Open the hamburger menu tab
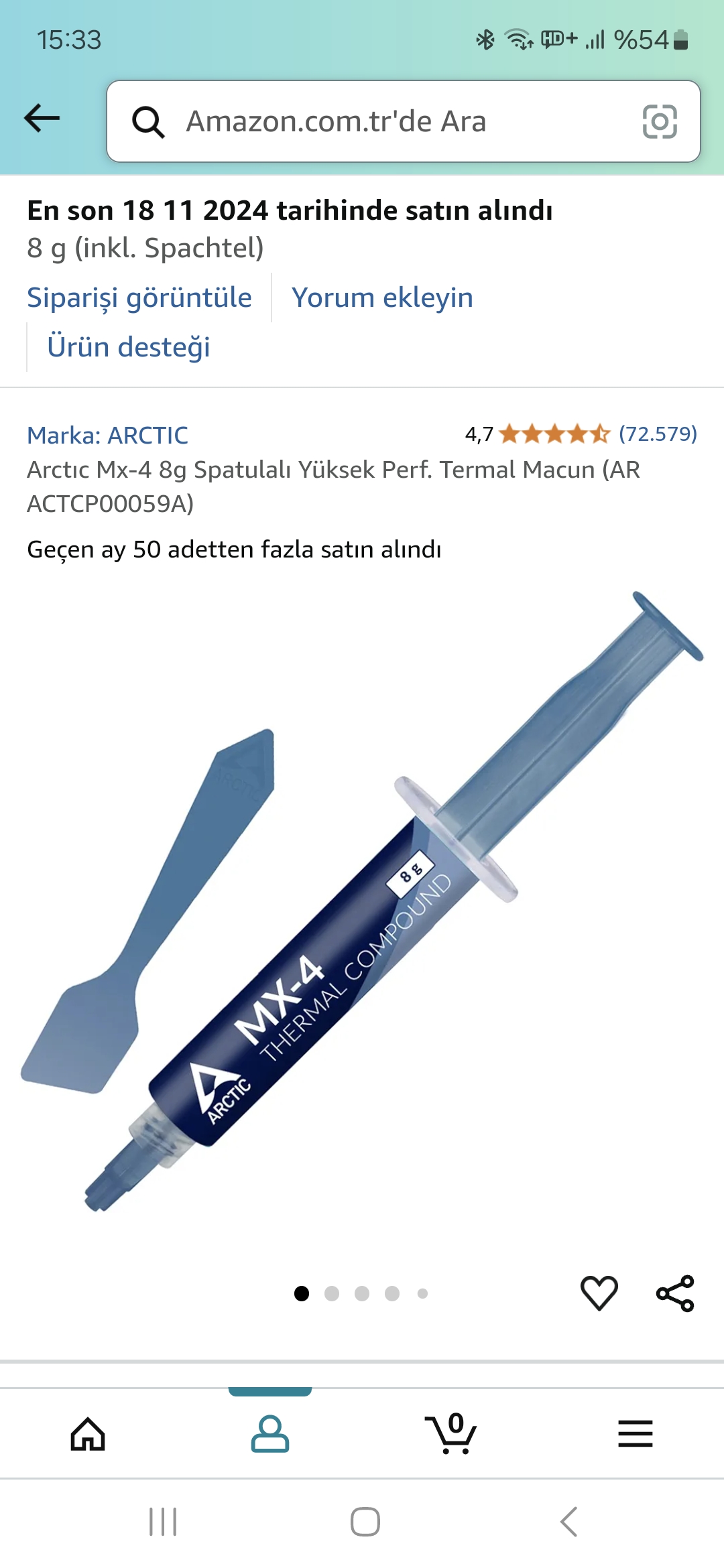 point(635,1434)
